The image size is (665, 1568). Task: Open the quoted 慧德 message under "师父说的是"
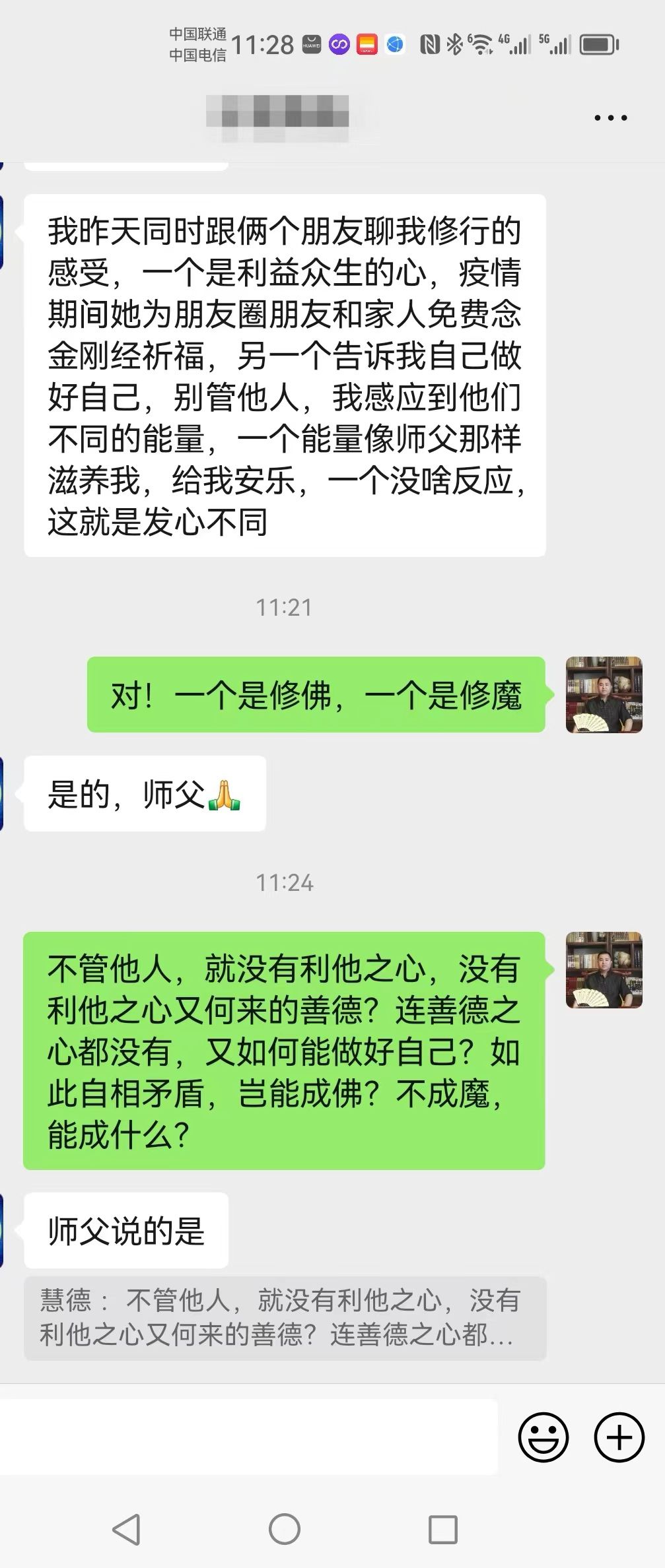285,1318
